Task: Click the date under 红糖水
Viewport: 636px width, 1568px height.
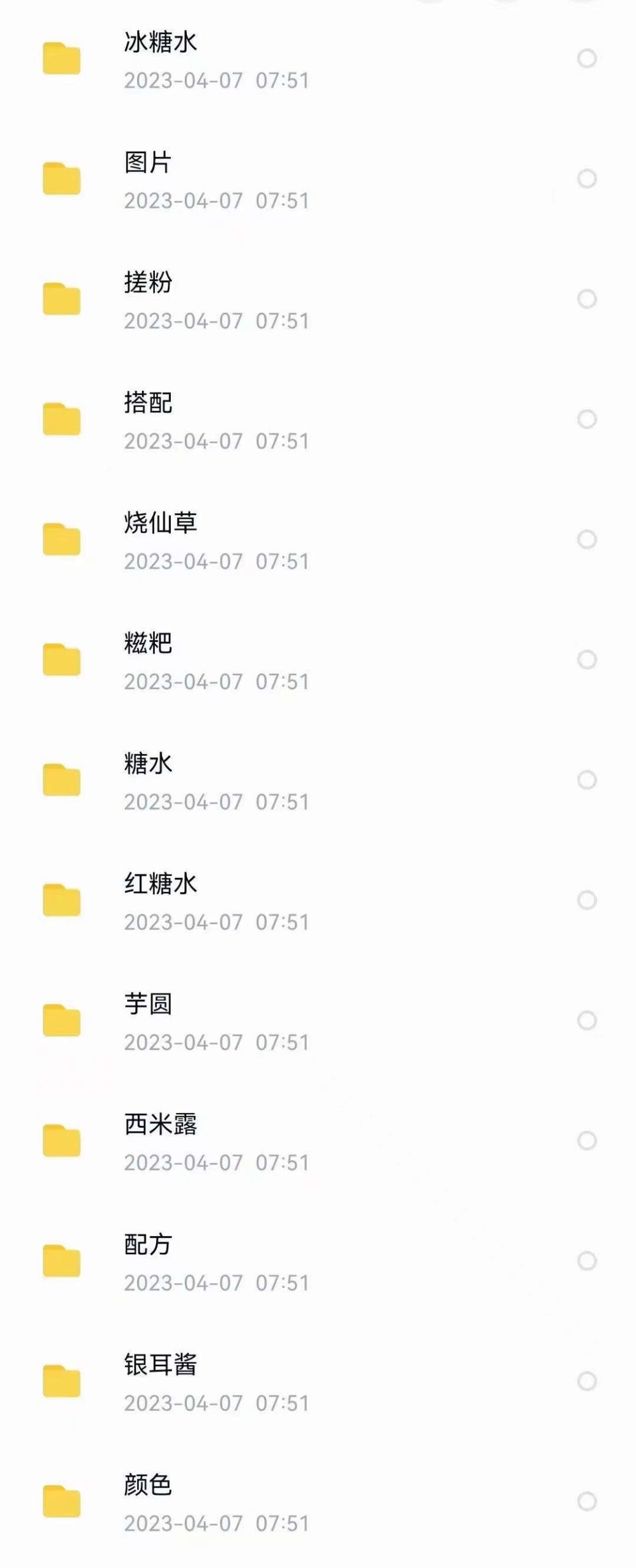Action: pyautogui.click(x=217, y=919)
